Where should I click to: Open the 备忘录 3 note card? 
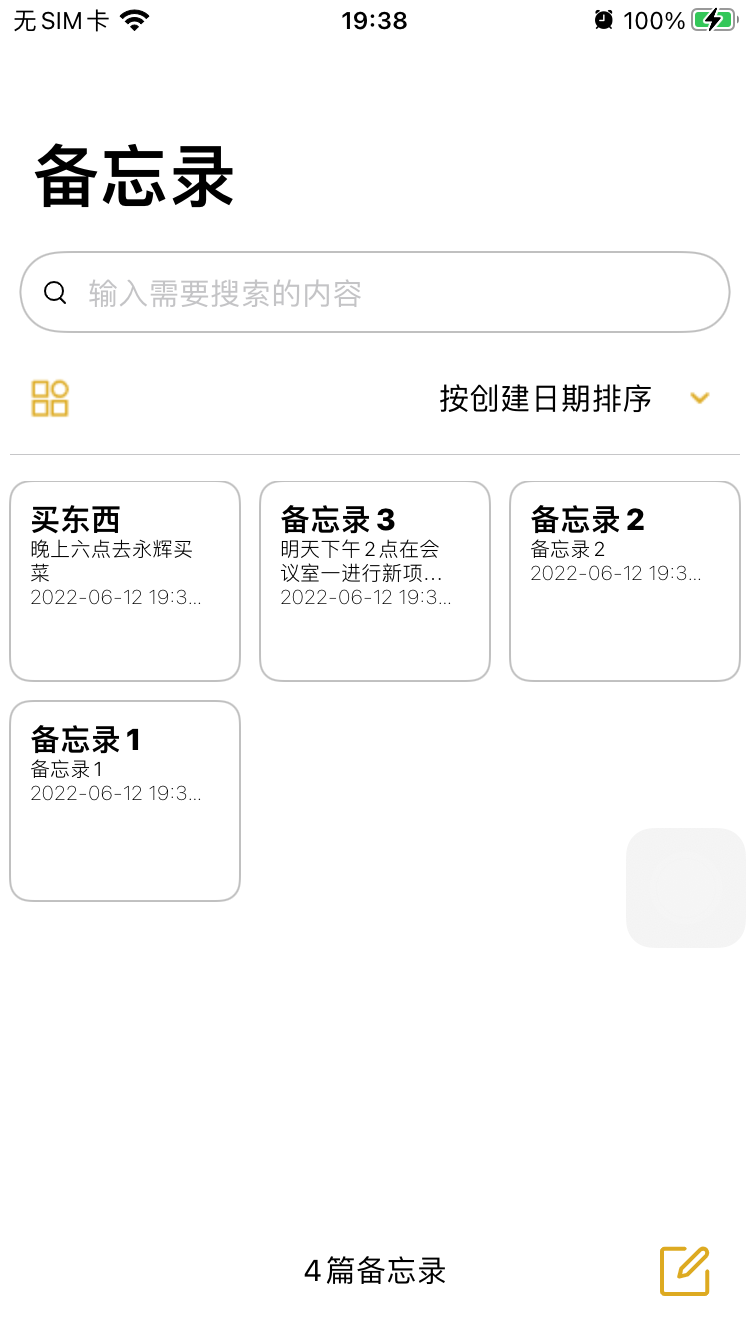[x=375, y=581]
